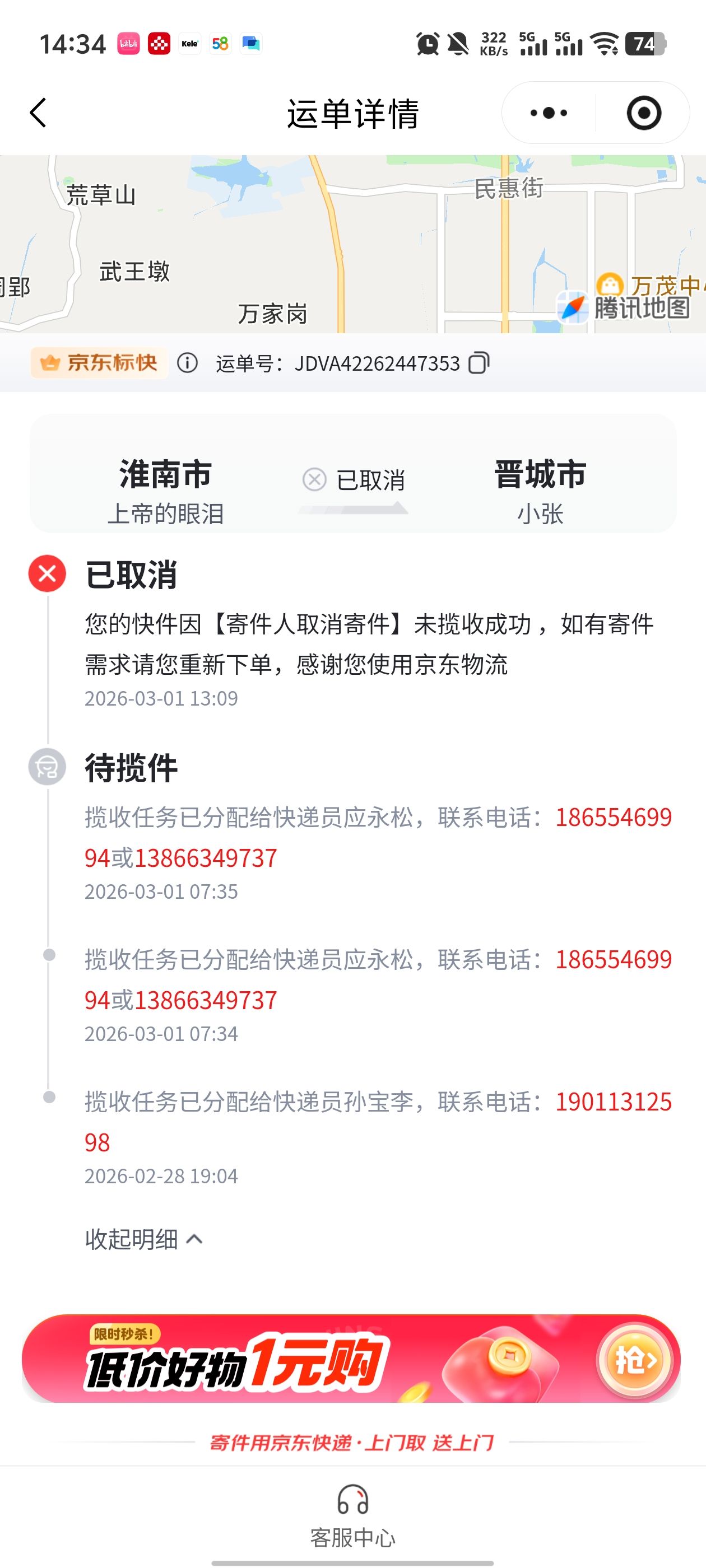Open the mini program more options menu

click(548, 113)
